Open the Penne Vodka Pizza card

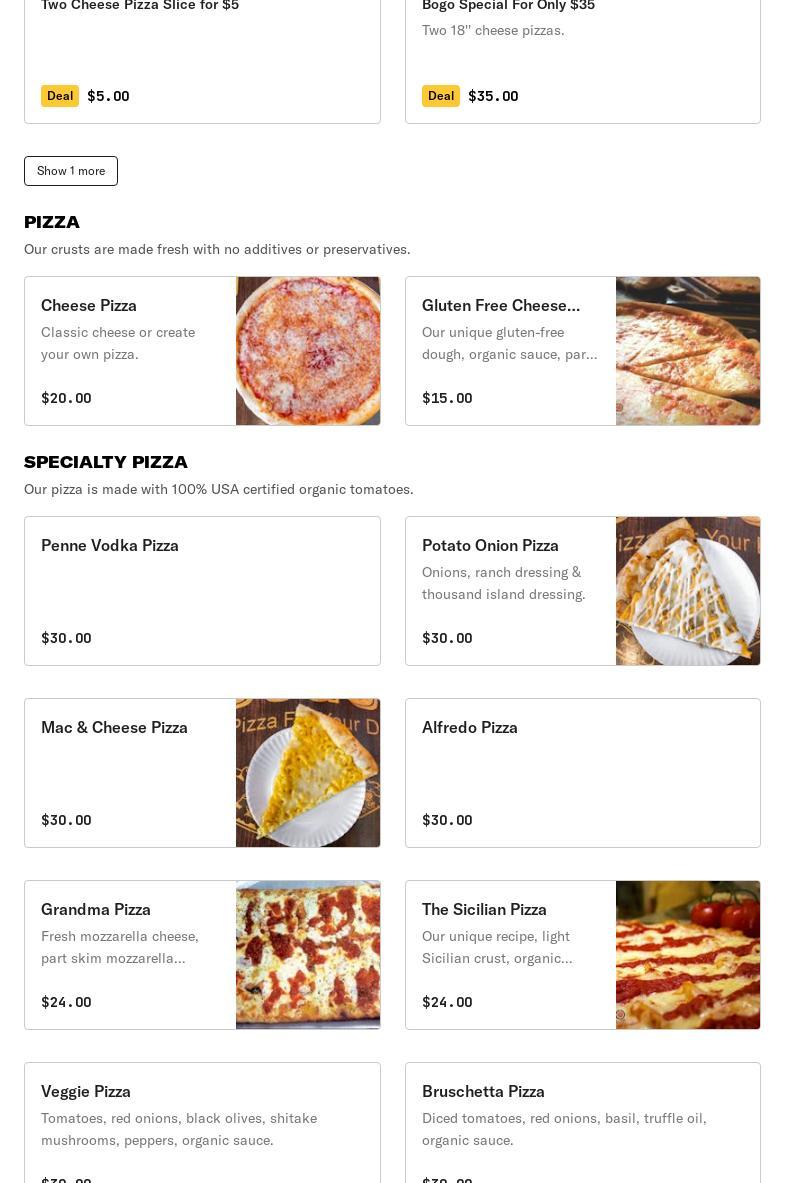tap(202, 591)
